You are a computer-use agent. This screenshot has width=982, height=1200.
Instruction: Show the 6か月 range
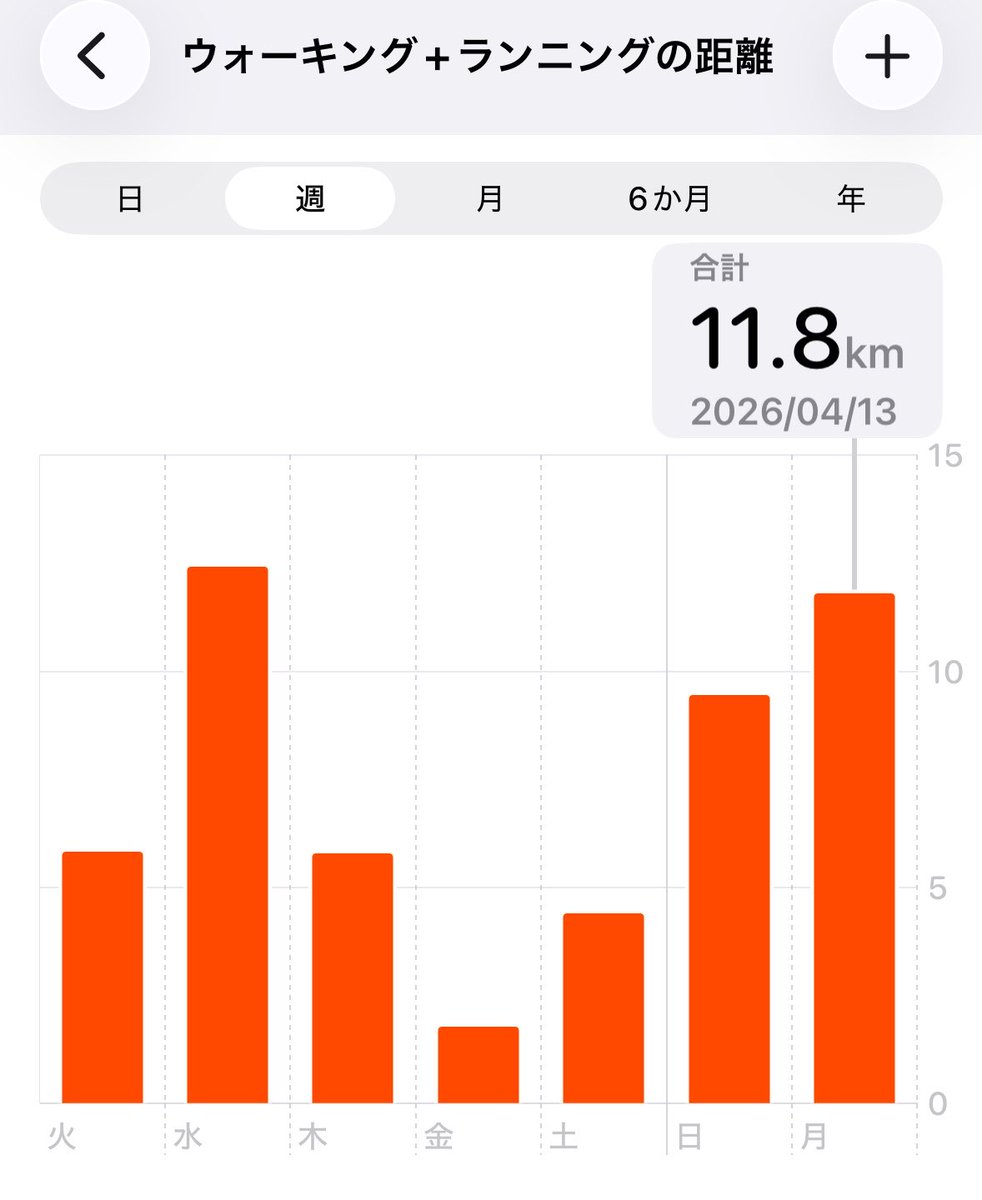[x=669, y=199]
